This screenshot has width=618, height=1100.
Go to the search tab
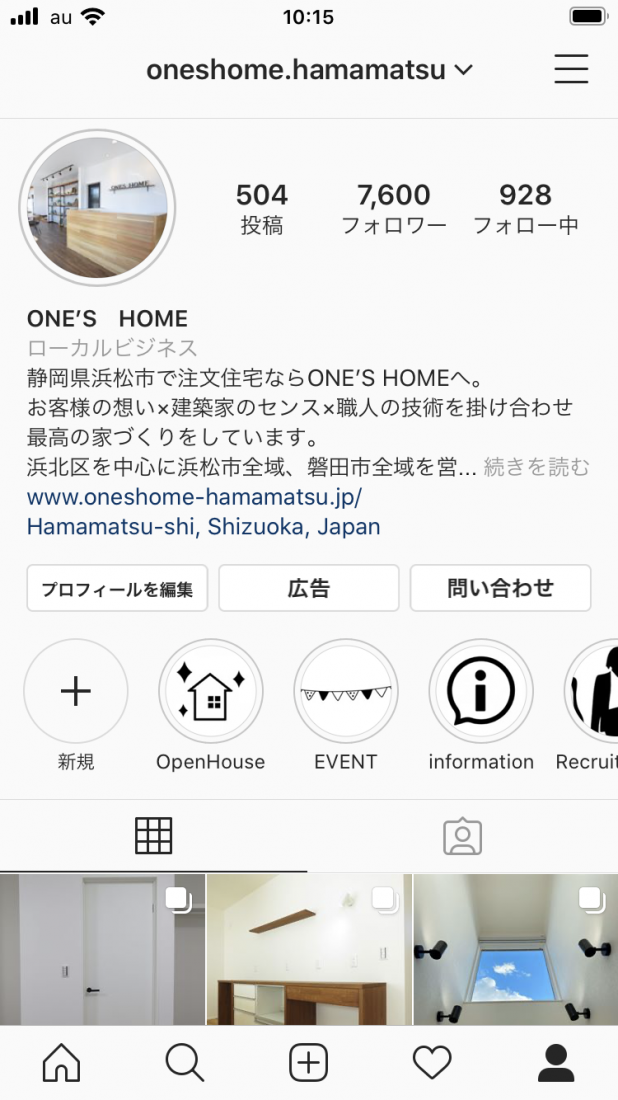coord(185,1062)
